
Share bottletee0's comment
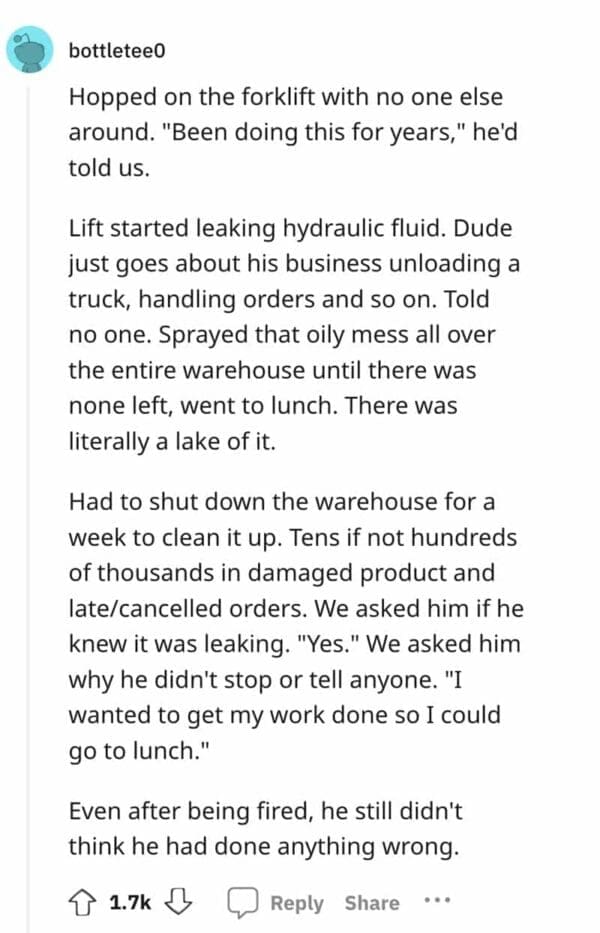pos(371,903)
